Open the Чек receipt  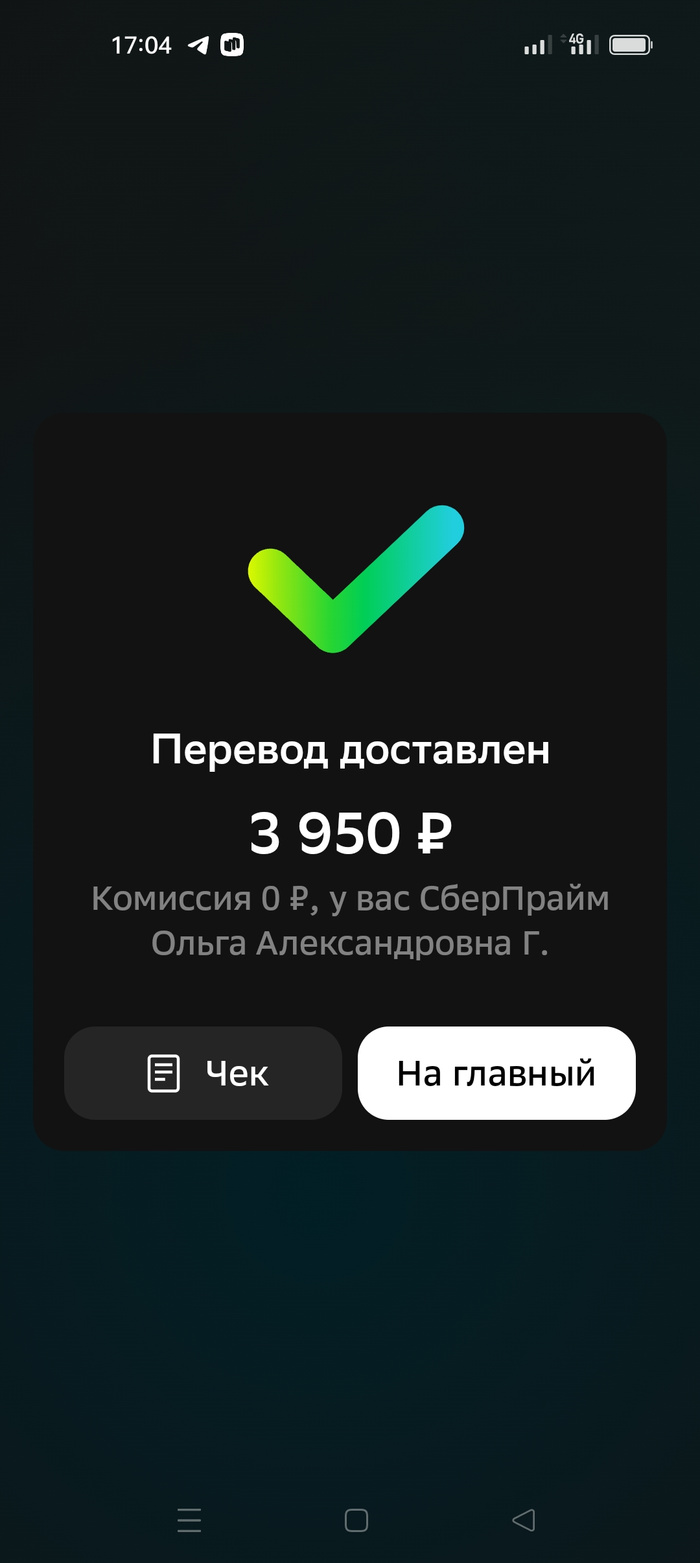coord(203,1073)
